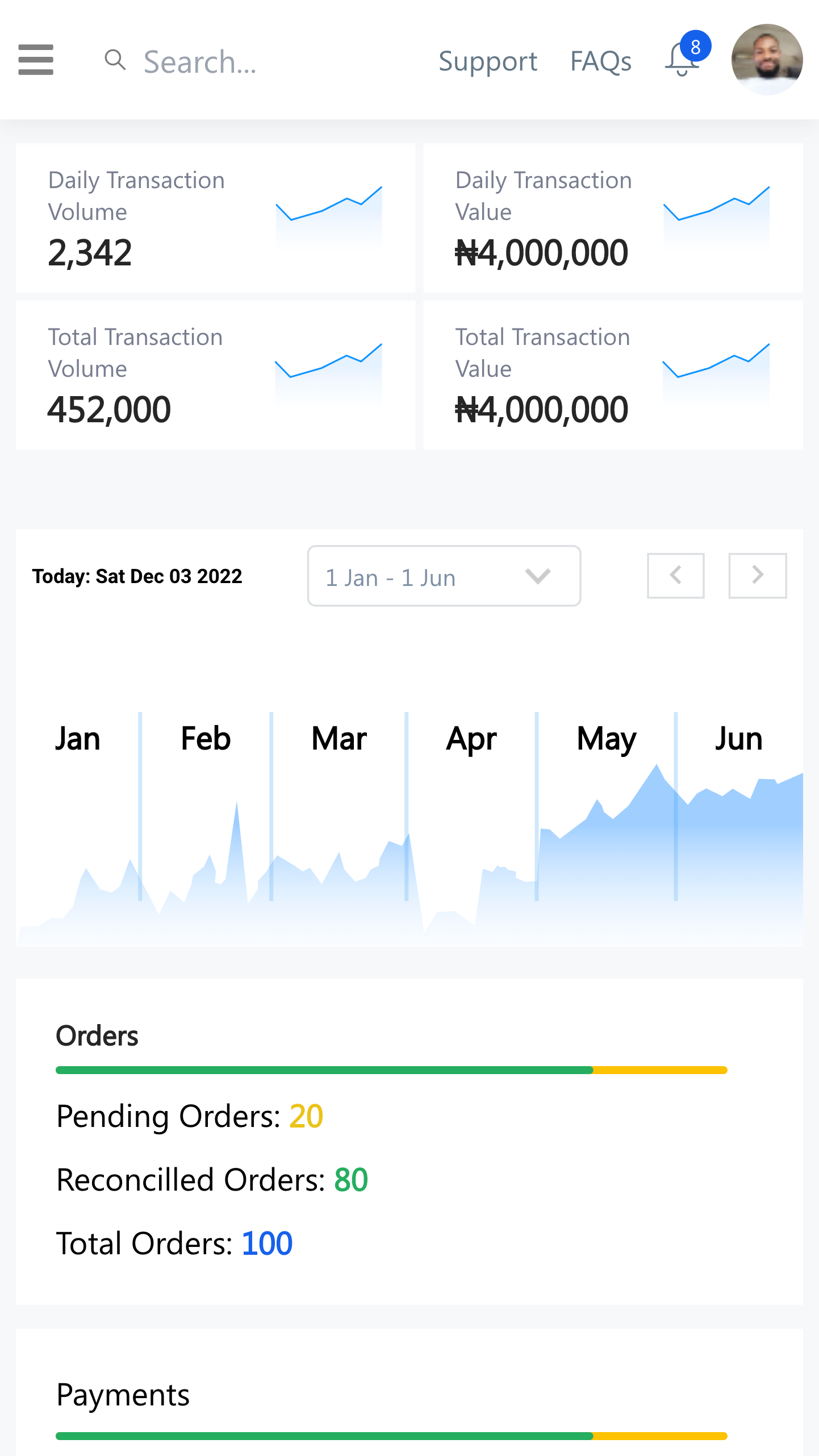Open the Total Transaction Volume card
The height and width of the screenshot is (1456, 819).
215,375
